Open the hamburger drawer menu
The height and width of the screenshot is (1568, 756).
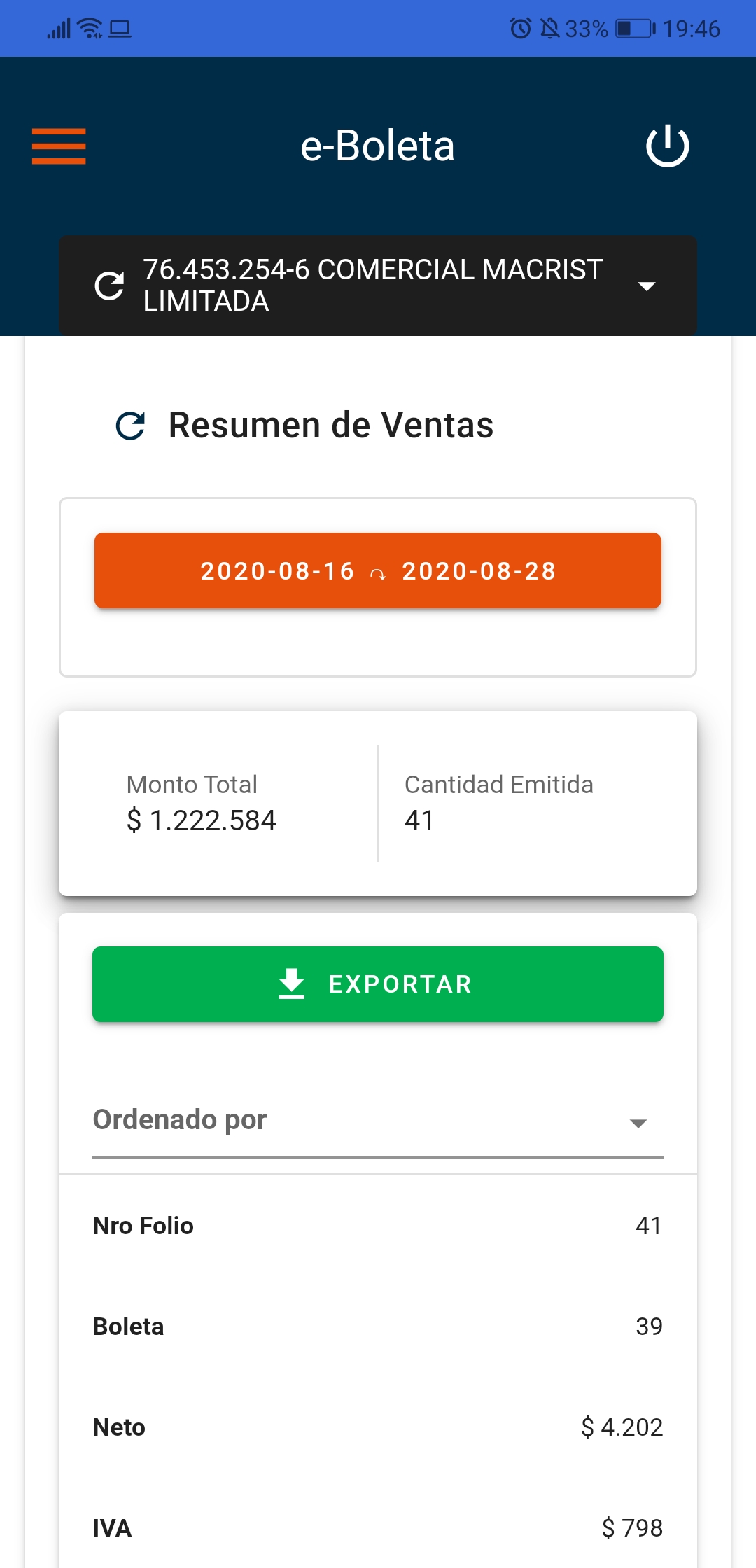pyautogui.click(x=59, y=146)
